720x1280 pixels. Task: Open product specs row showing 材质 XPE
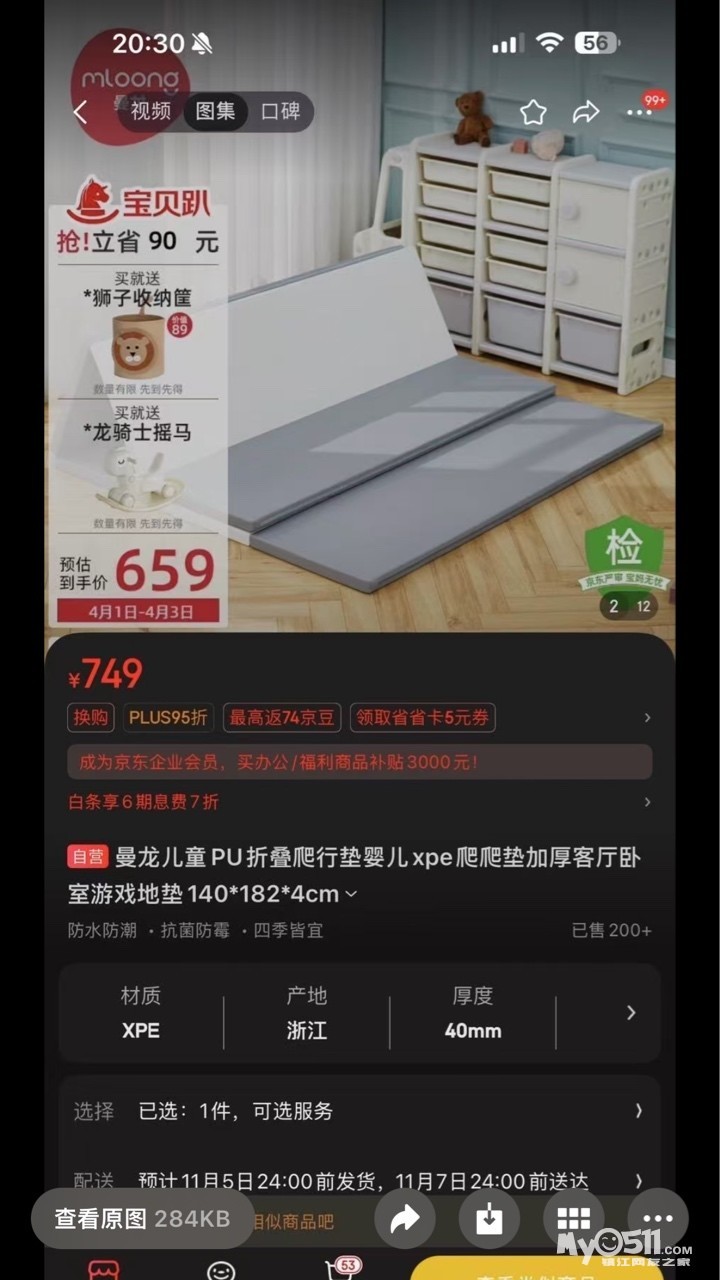click(360, 1013)
